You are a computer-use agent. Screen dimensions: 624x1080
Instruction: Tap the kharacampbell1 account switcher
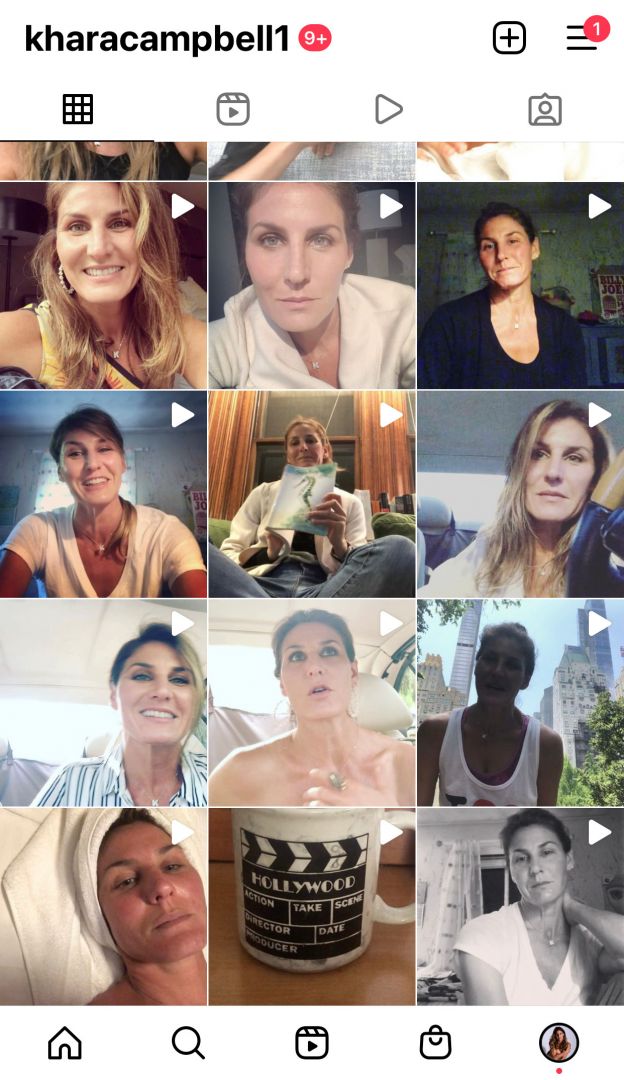click(156, 38)
